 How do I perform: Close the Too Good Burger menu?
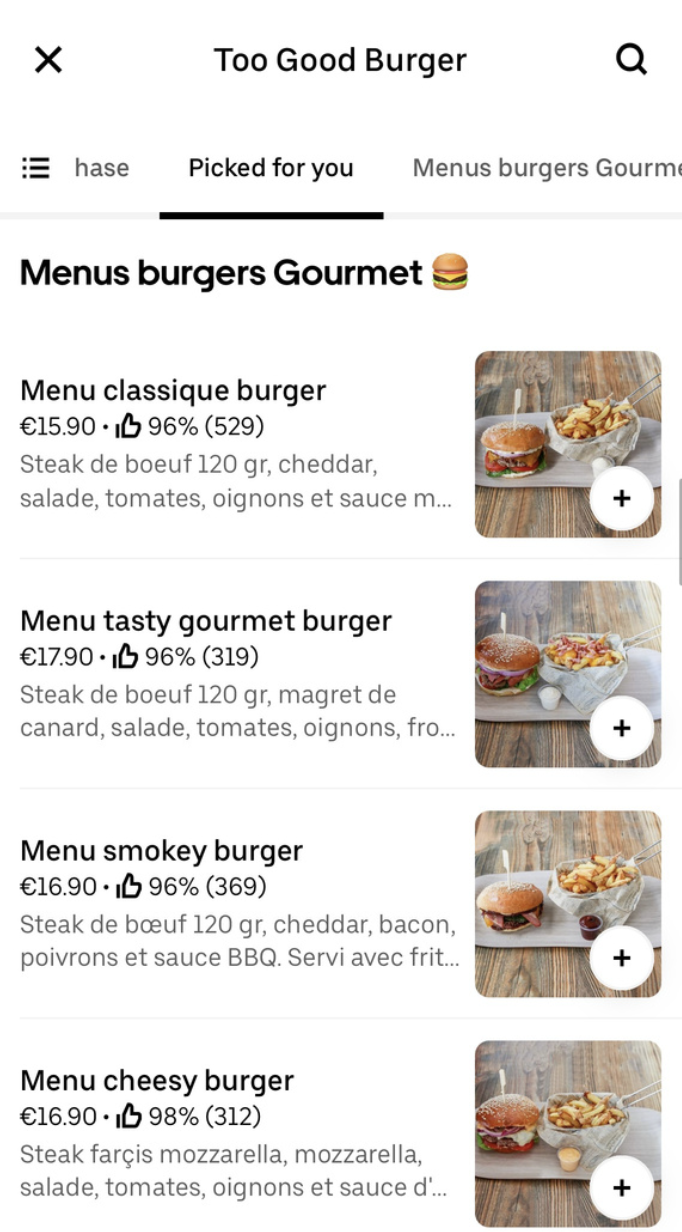48,60
